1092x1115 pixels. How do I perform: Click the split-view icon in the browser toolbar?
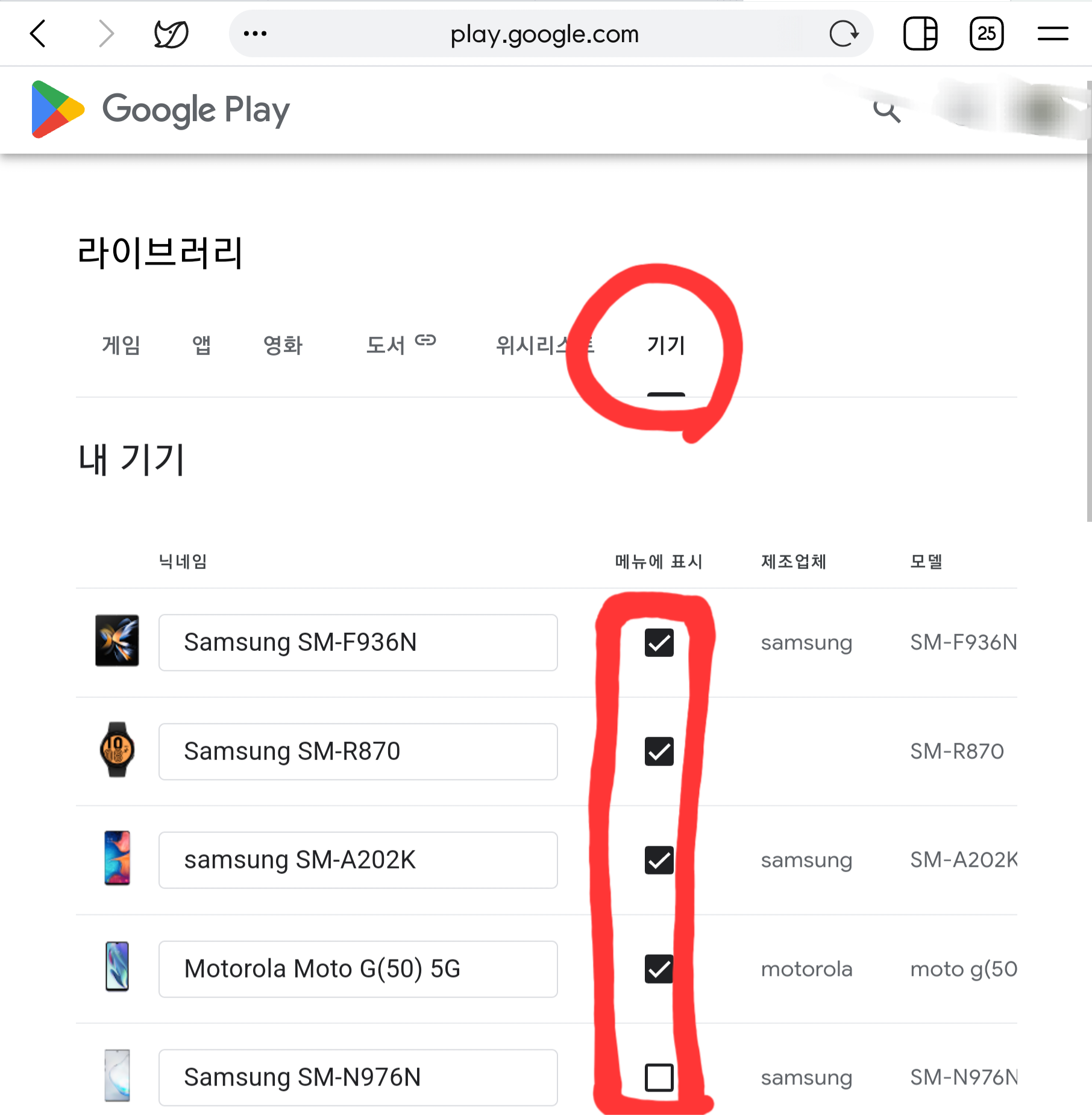[920, 33]
